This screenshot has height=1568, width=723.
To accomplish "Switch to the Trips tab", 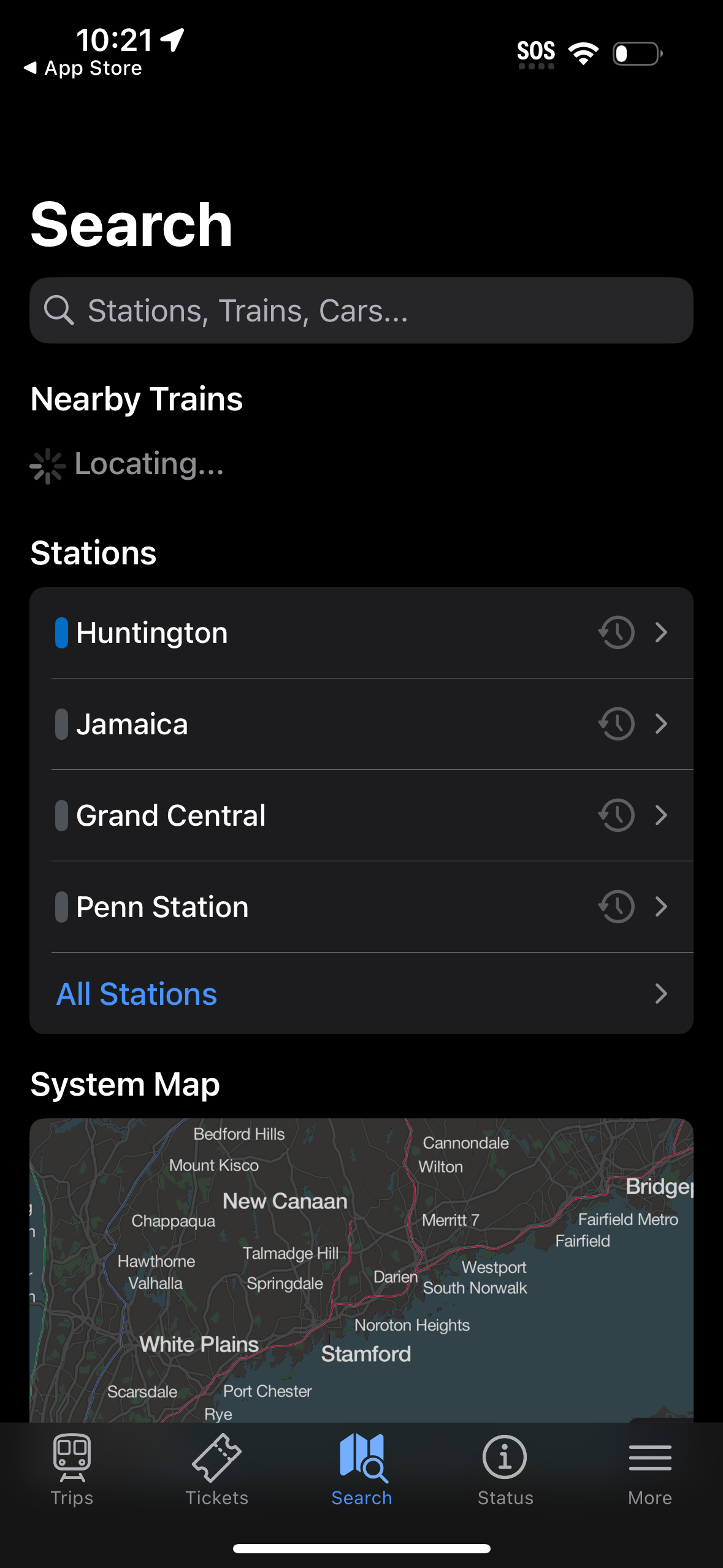I will [x=71, y=1472].
